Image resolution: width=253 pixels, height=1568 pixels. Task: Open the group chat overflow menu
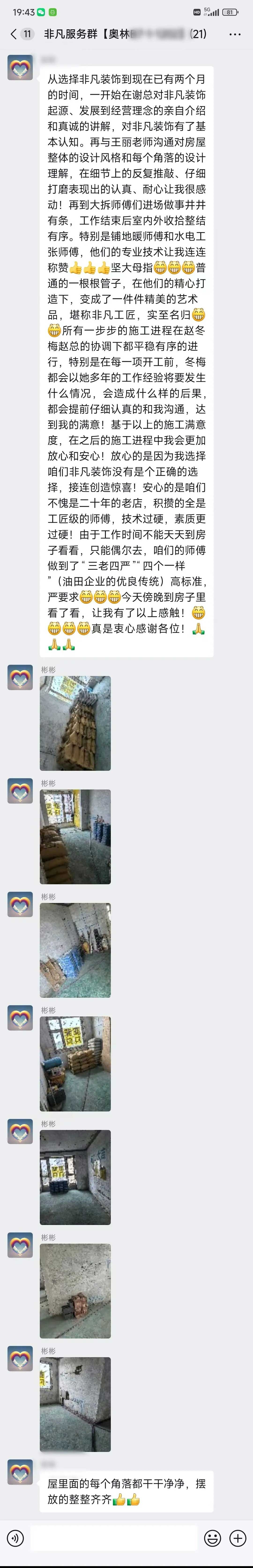(235, 34)
